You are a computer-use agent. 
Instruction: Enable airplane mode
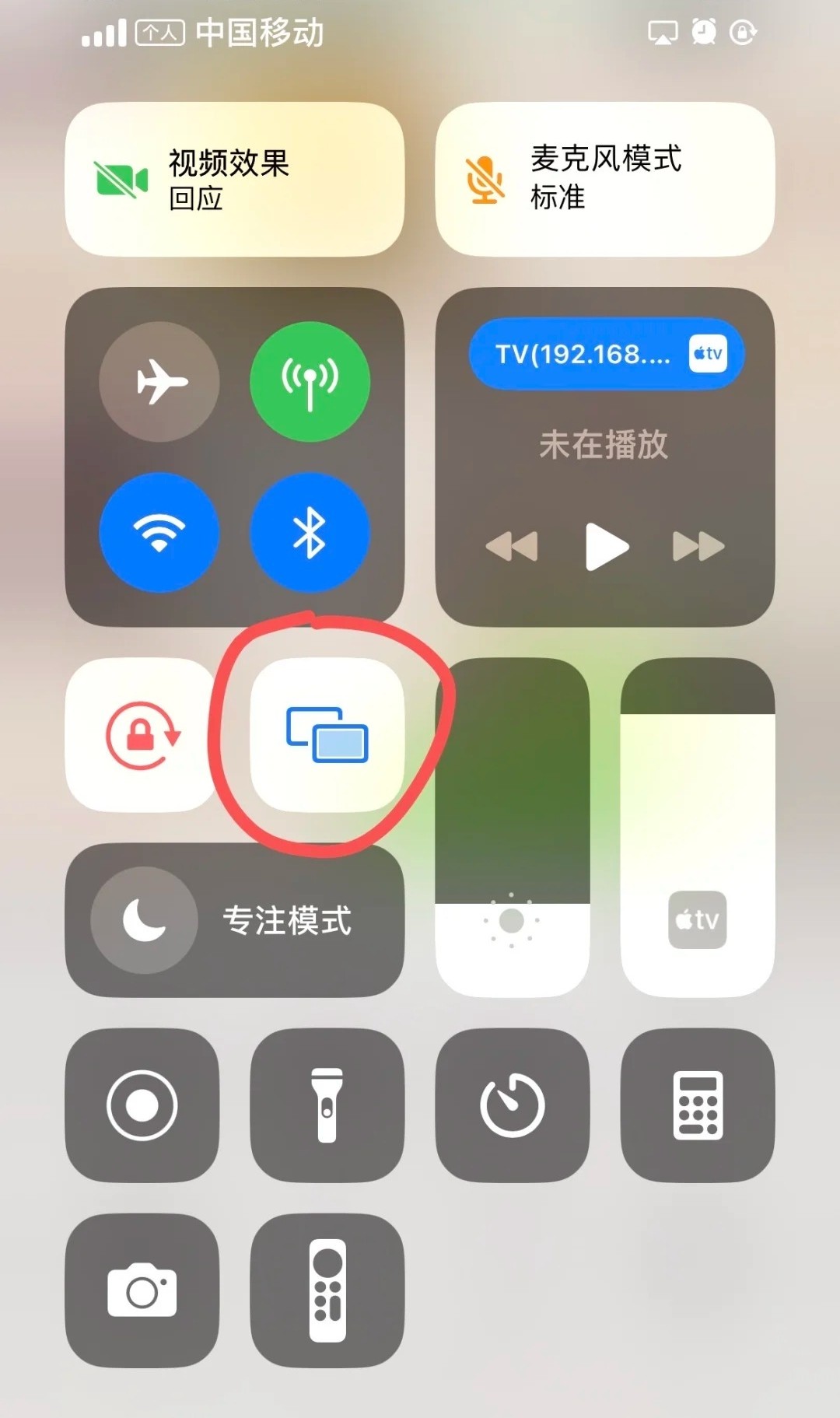(x=159, y=381)
